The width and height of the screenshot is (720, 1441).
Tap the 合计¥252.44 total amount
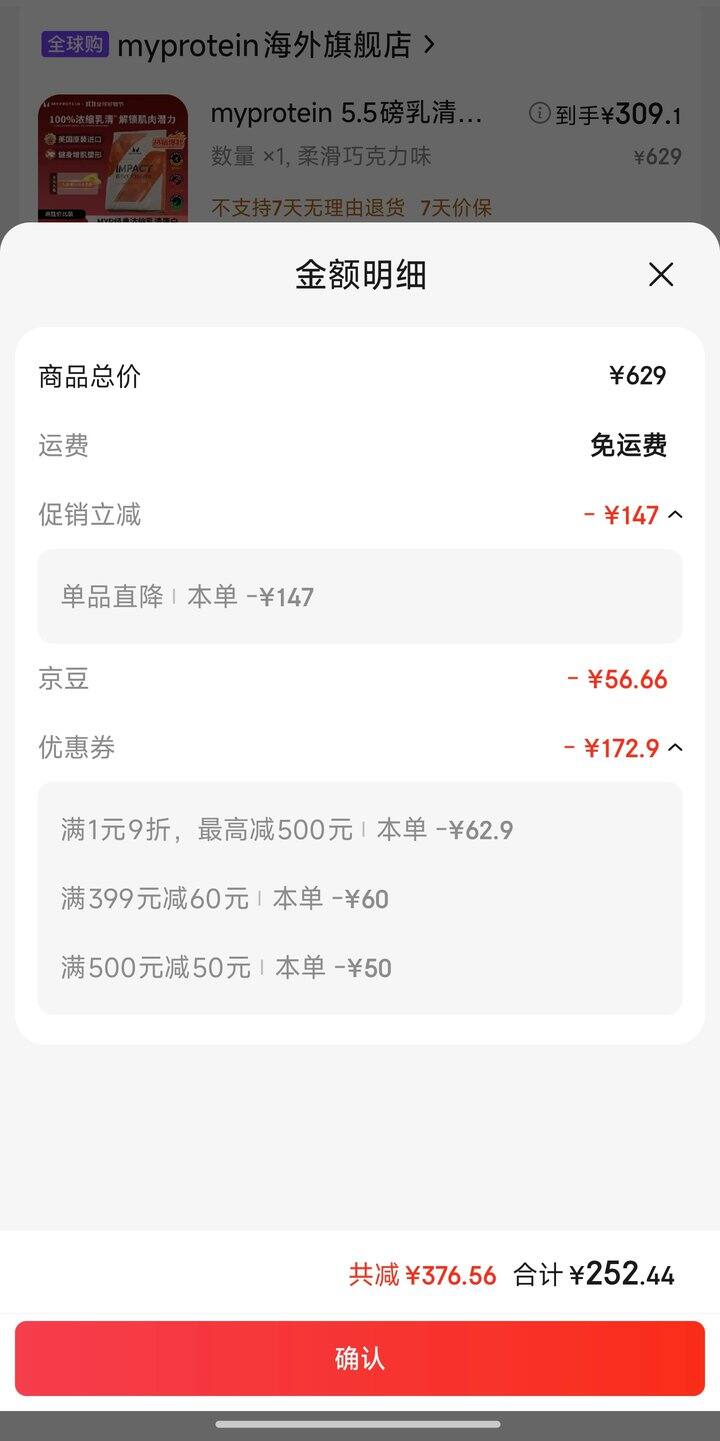click(595, 1276)
